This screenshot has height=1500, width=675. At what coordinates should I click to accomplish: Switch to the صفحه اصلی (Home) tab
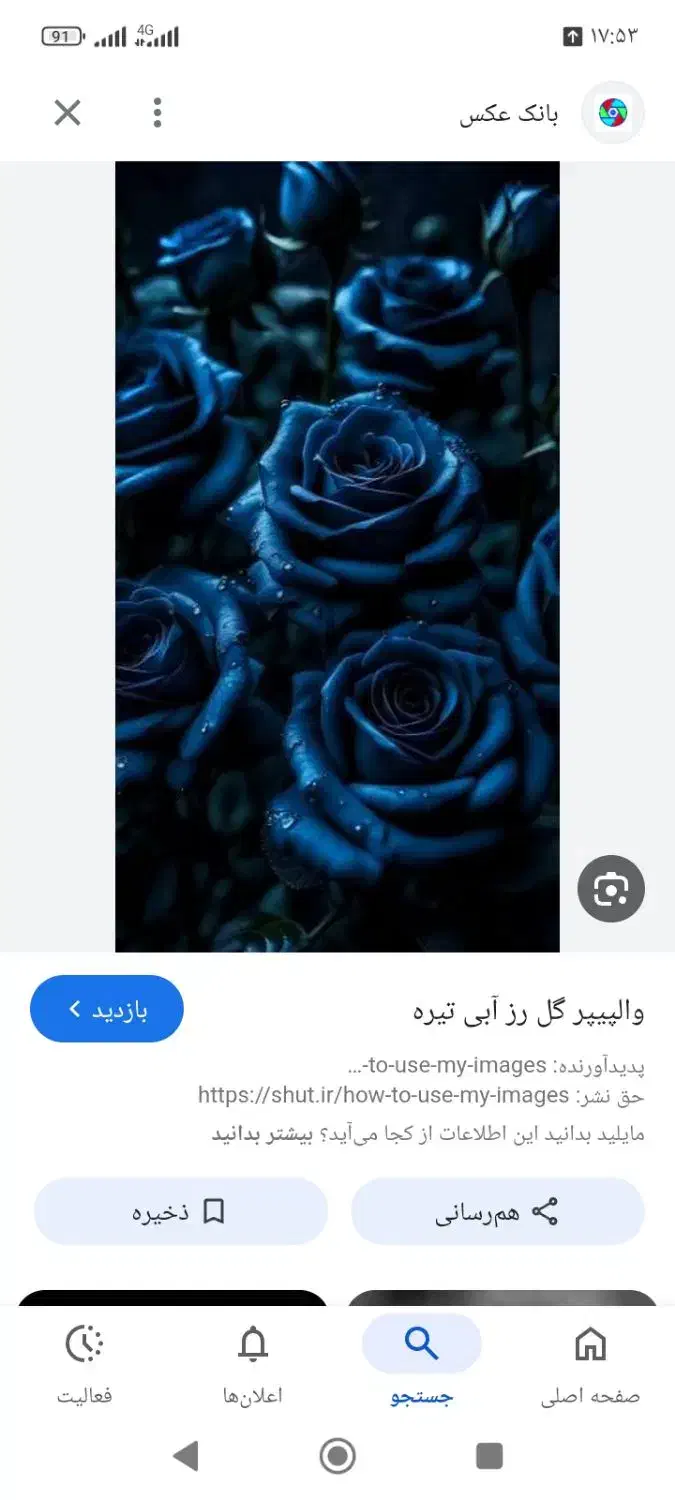point(590,1363)
